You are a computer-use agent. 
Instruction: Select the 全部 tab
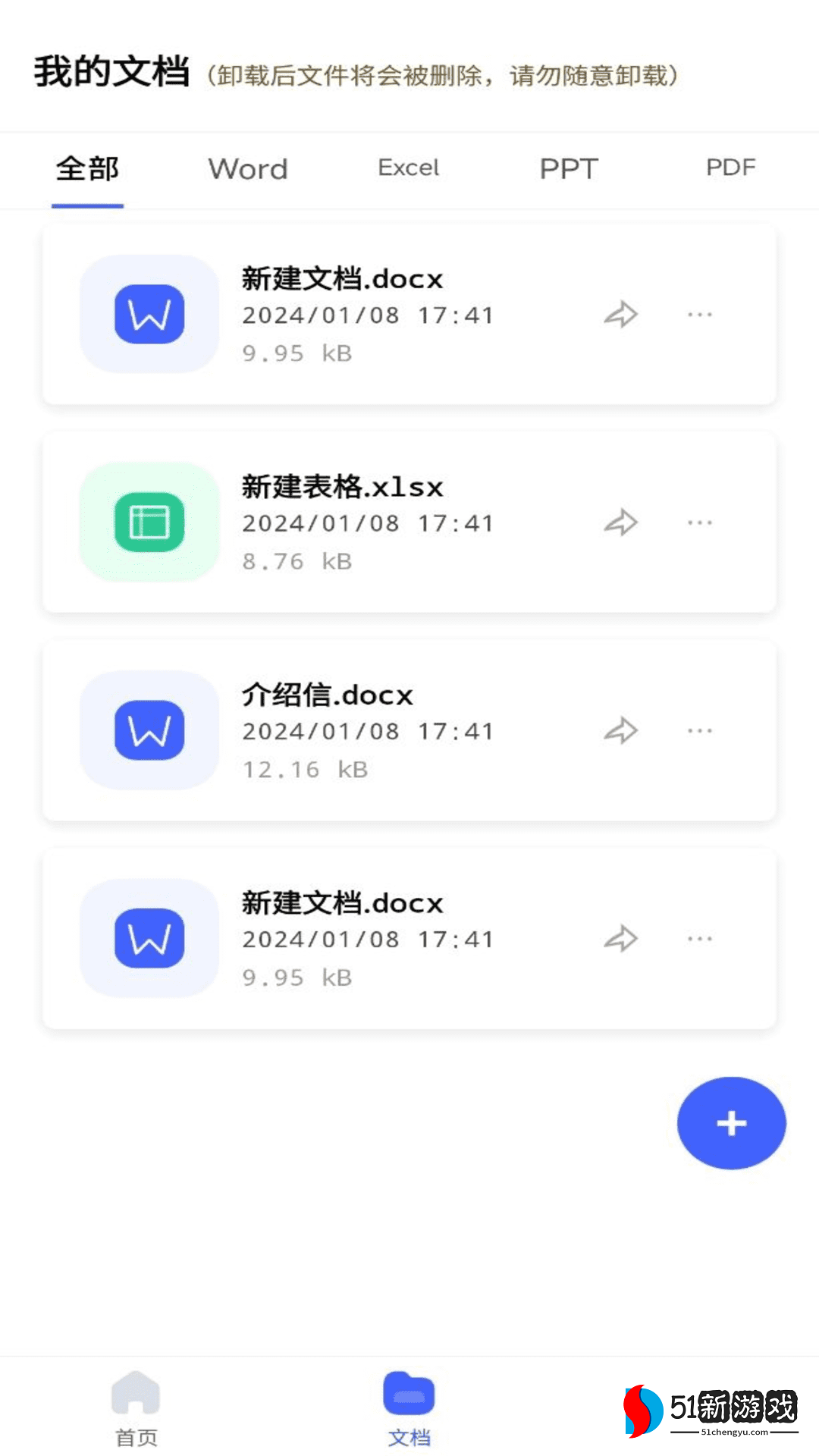click(88, 168)
